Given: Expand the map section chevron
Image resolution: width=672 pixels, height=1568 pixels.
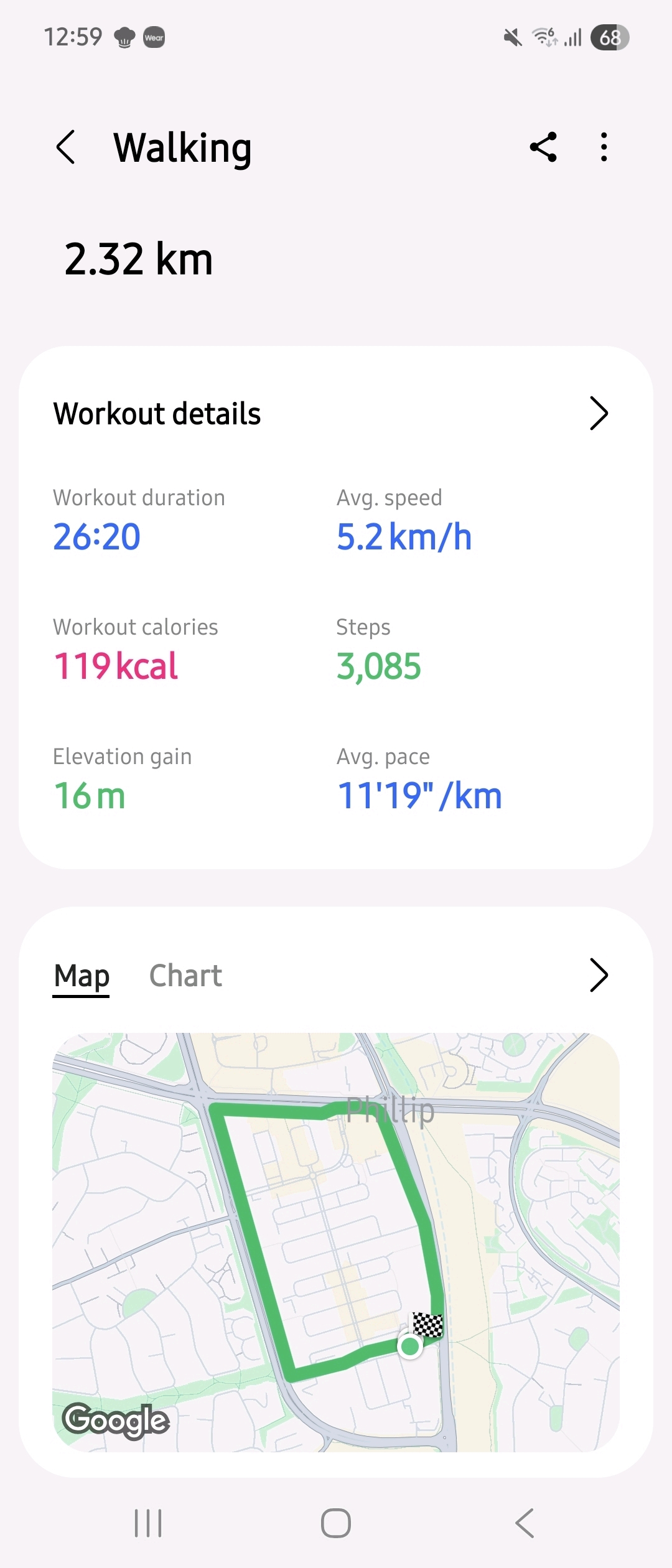Looking at the screenshot, I should pyautogui.click(x=598, y=976).
